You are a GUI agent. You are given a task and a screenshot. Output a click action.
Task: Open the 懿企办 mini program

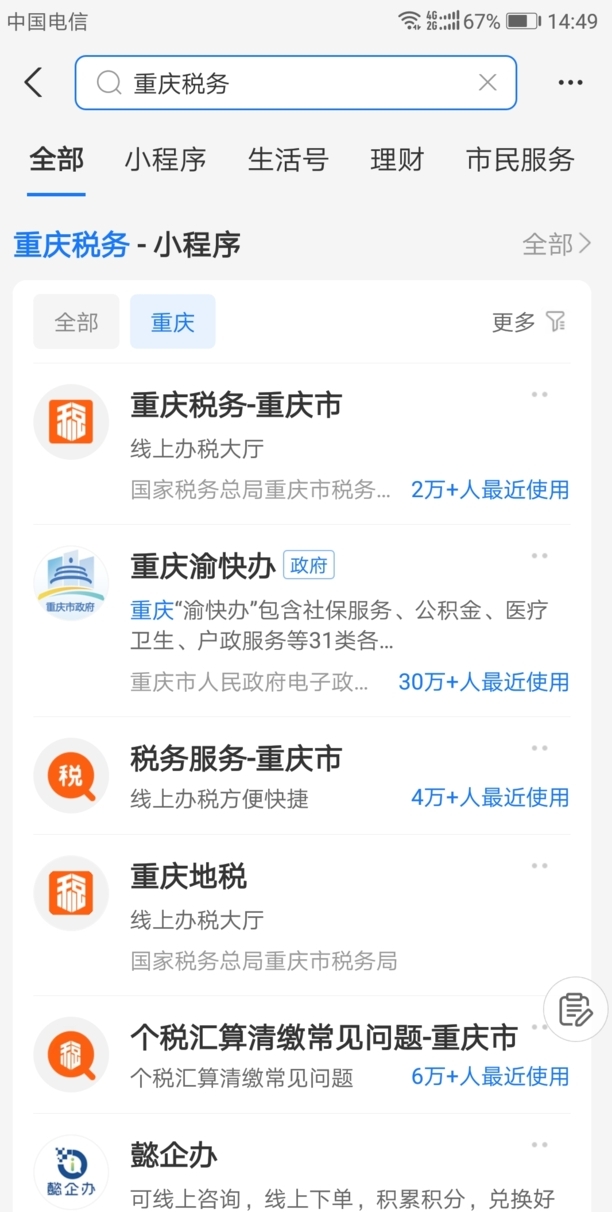pyautogui.click(x=301, y=1163)
